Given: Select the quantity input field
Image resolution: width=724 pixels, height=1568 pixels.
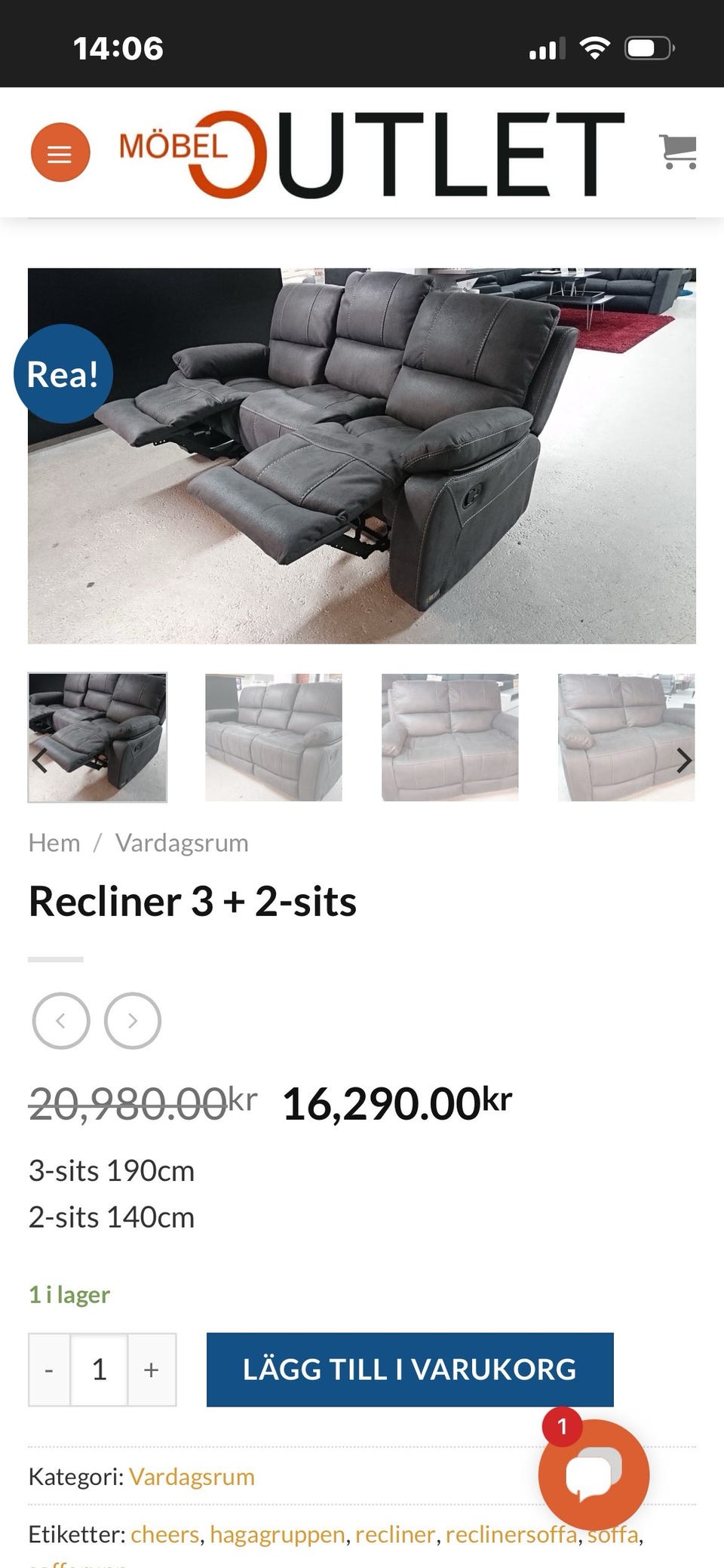Looking at the screenshot, I should click(x=100, y=1370).
